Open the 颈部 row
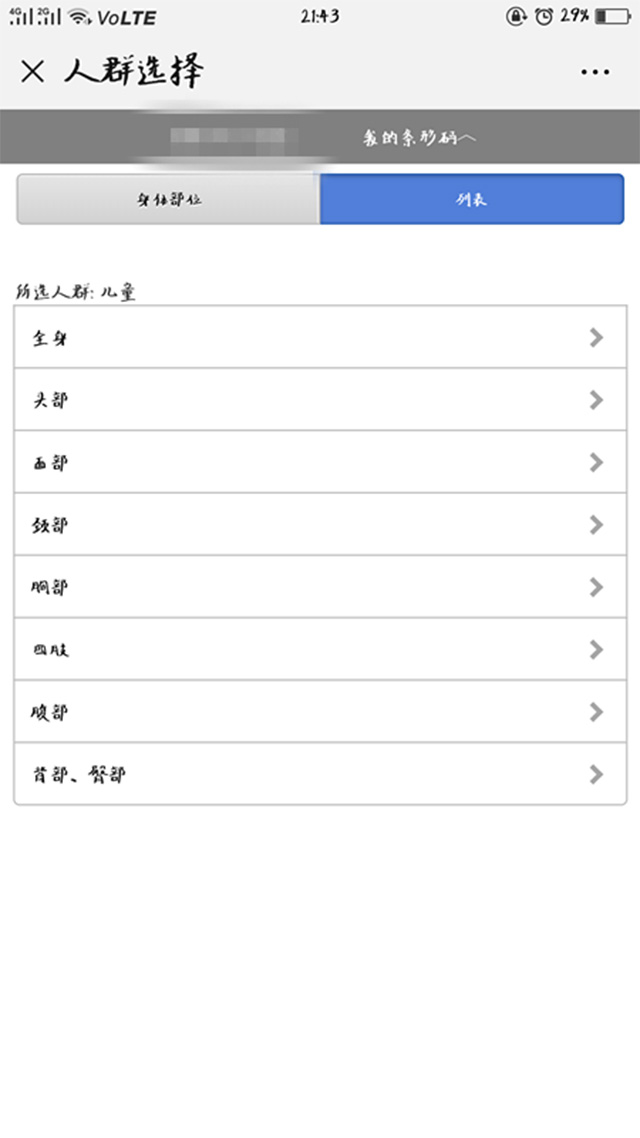Screen dimensions: 640x1138 (x=320, y=524)
